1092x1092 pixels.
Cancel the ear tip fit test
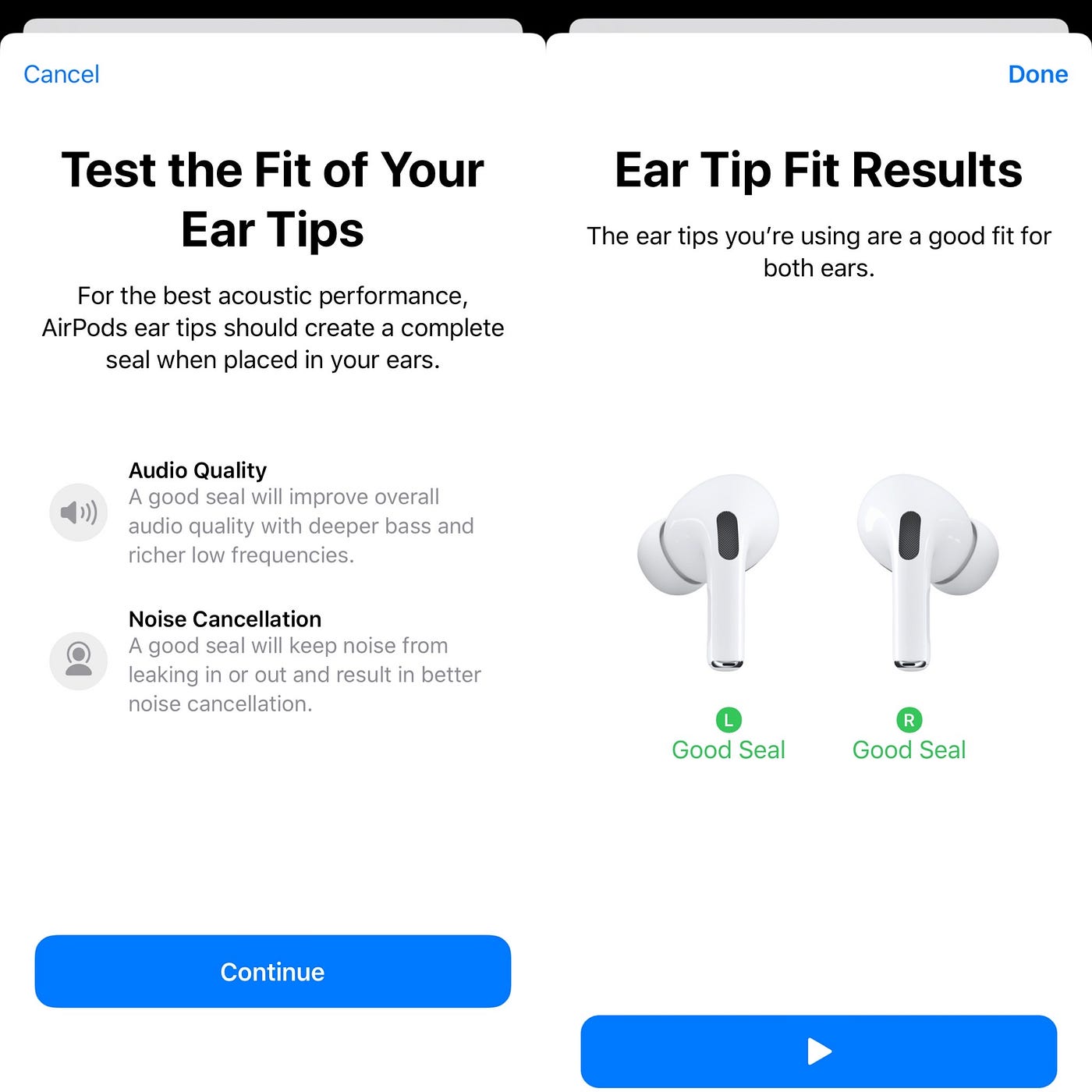point(62,74)
